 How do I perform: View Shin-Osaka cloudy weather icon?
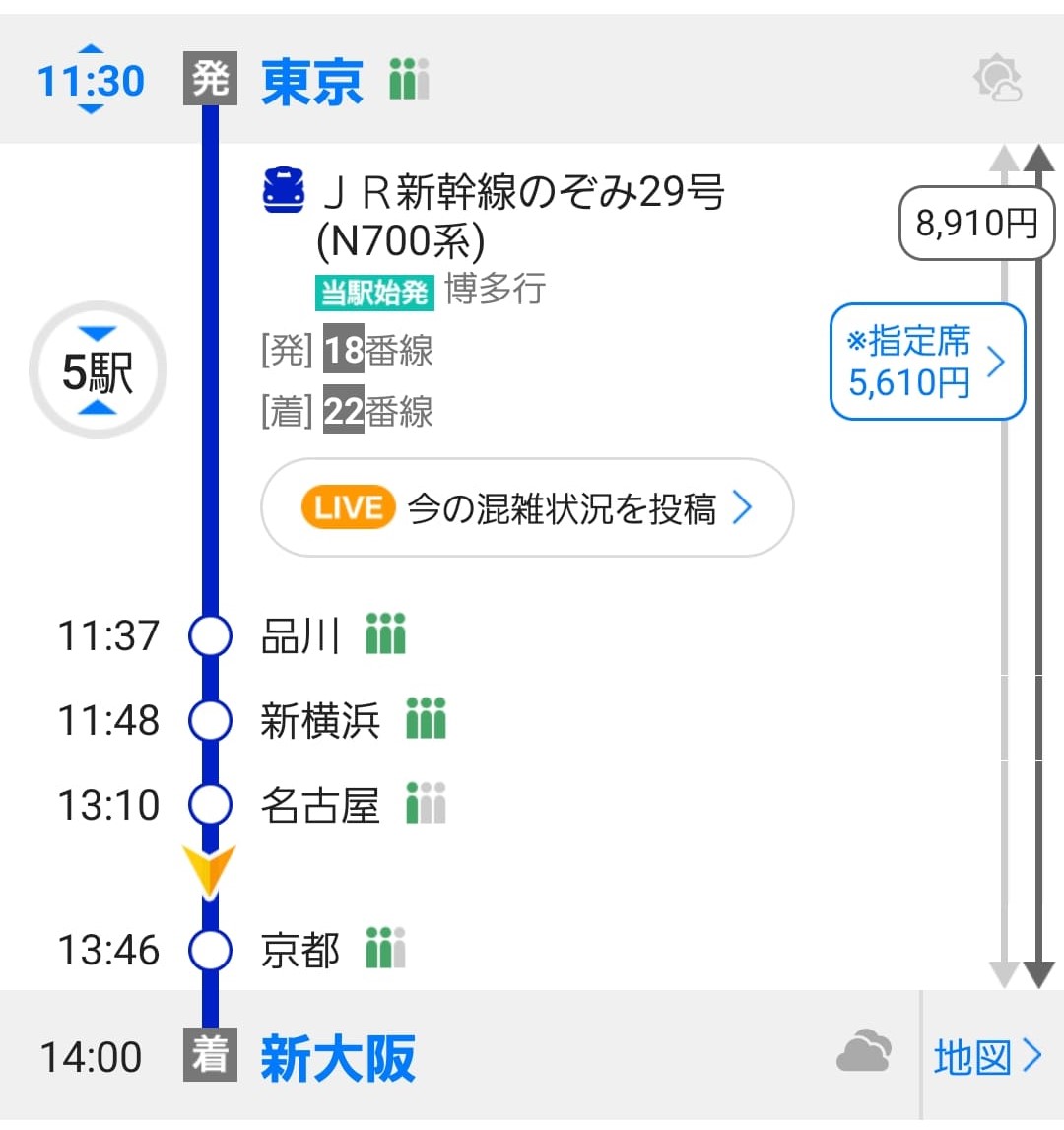[863, 1051]
